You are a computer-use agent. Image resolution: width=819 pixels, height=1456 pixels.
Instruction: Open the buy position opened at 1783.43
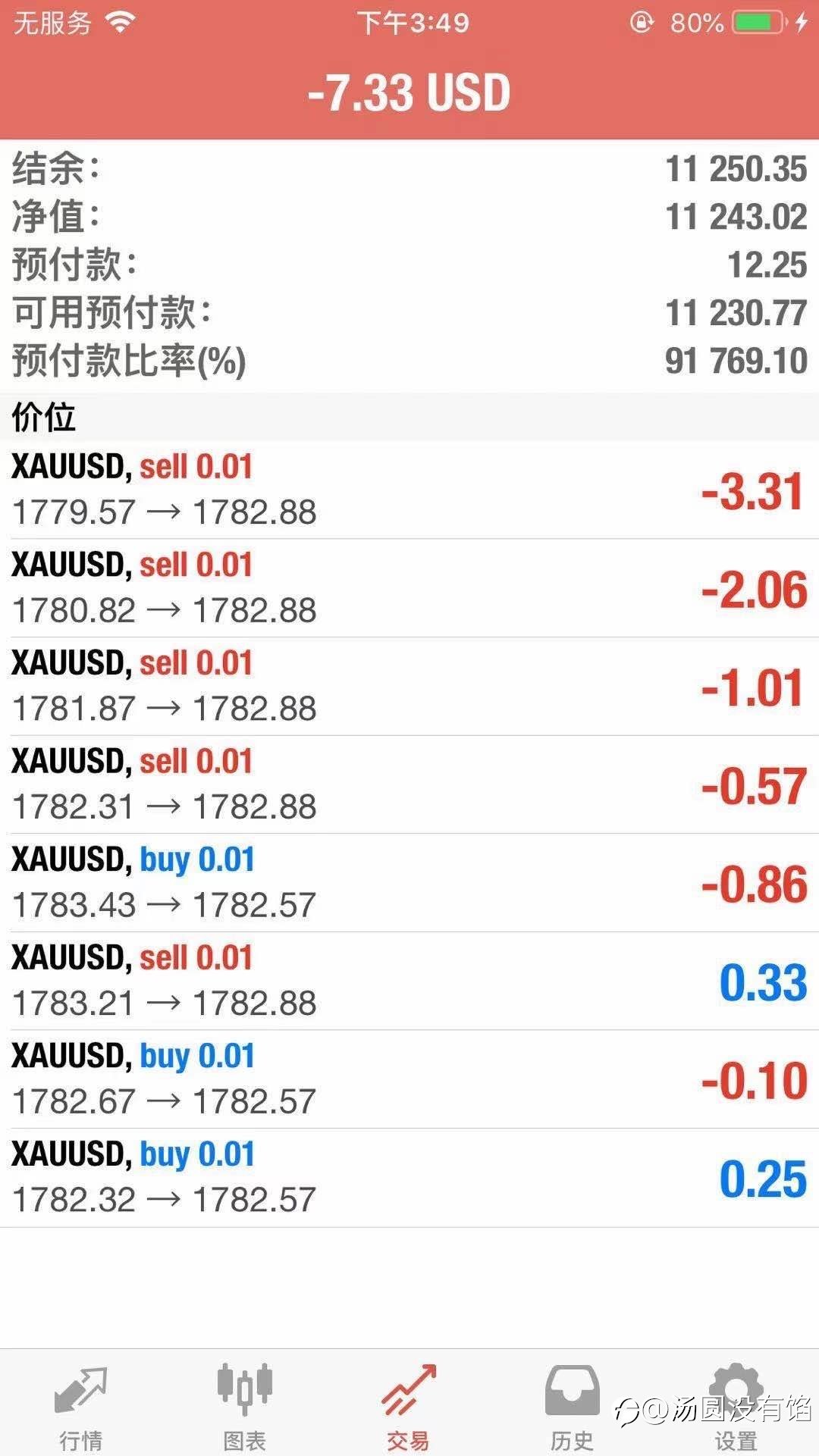[409, 883]
